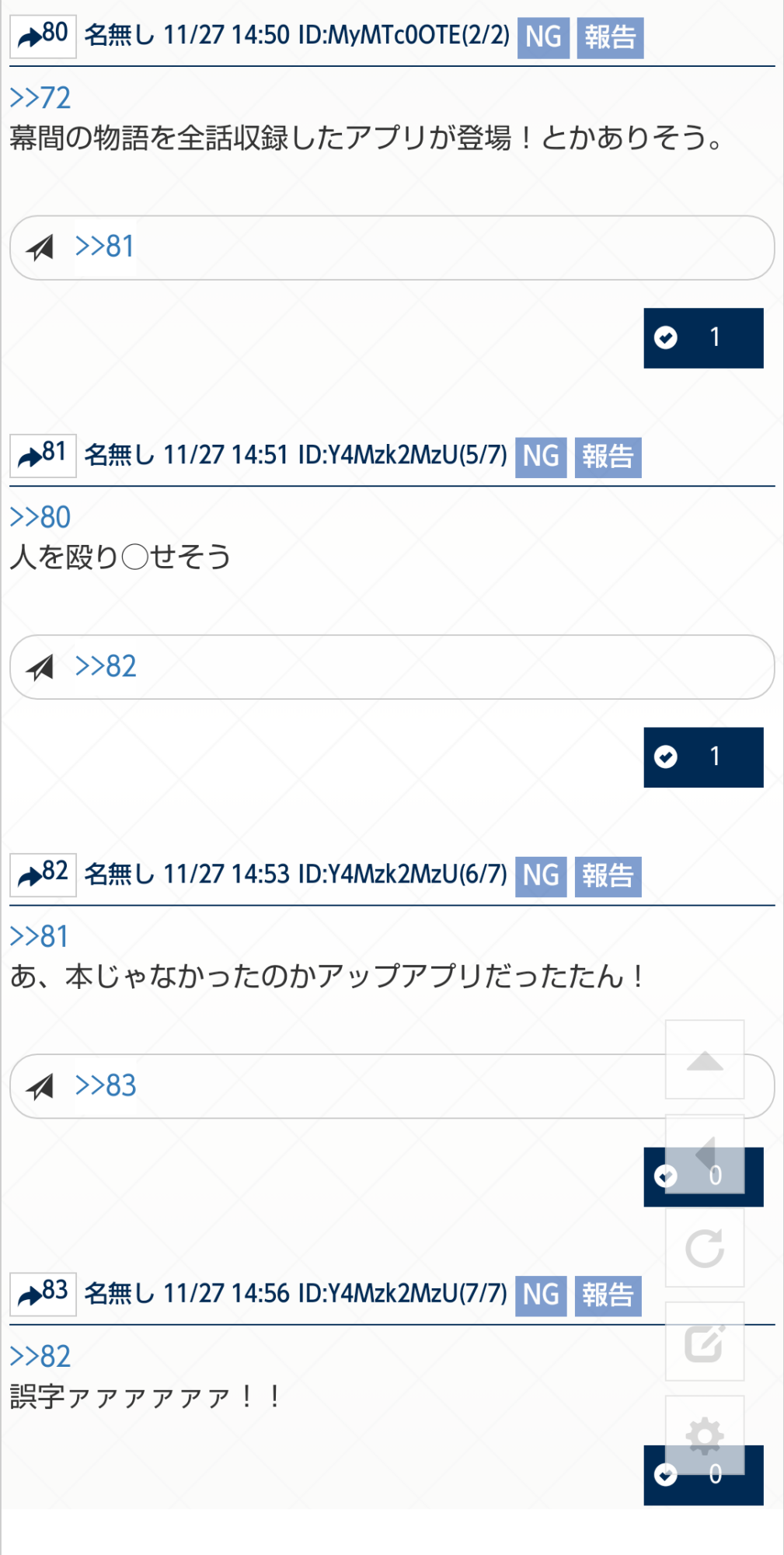Reload the thread with refresh icon

pos(705,1247)
